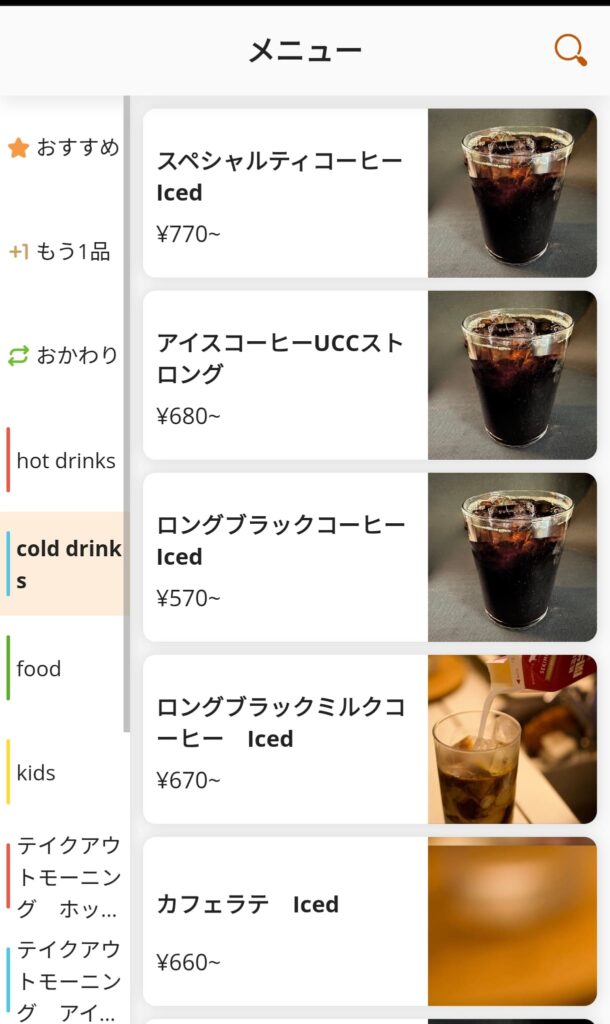Open スペシャルティコーヒー Iced item
Image resolution: width=610 pixels, height=1024 pixels.
click(369, 193)
